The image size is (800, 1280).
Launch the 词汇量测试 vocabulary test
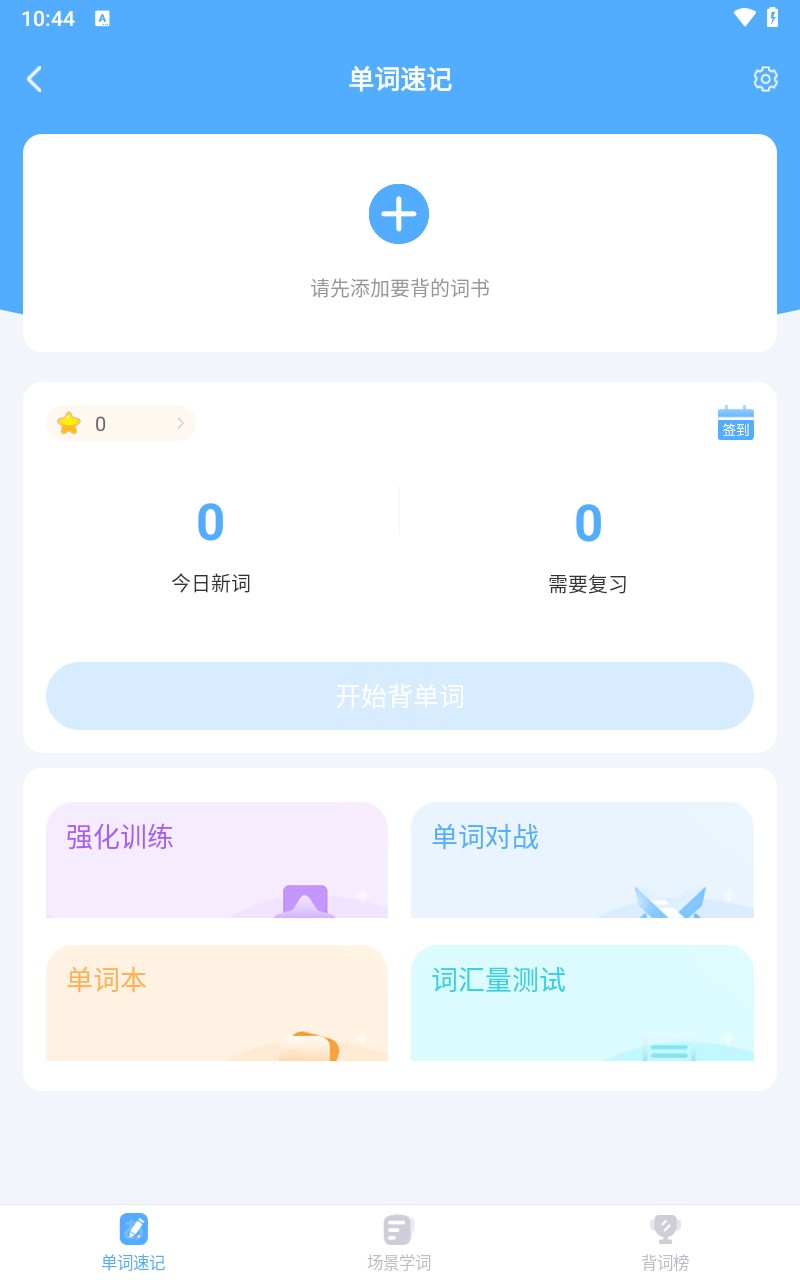pyautogui.click(x=582, y=1002)
